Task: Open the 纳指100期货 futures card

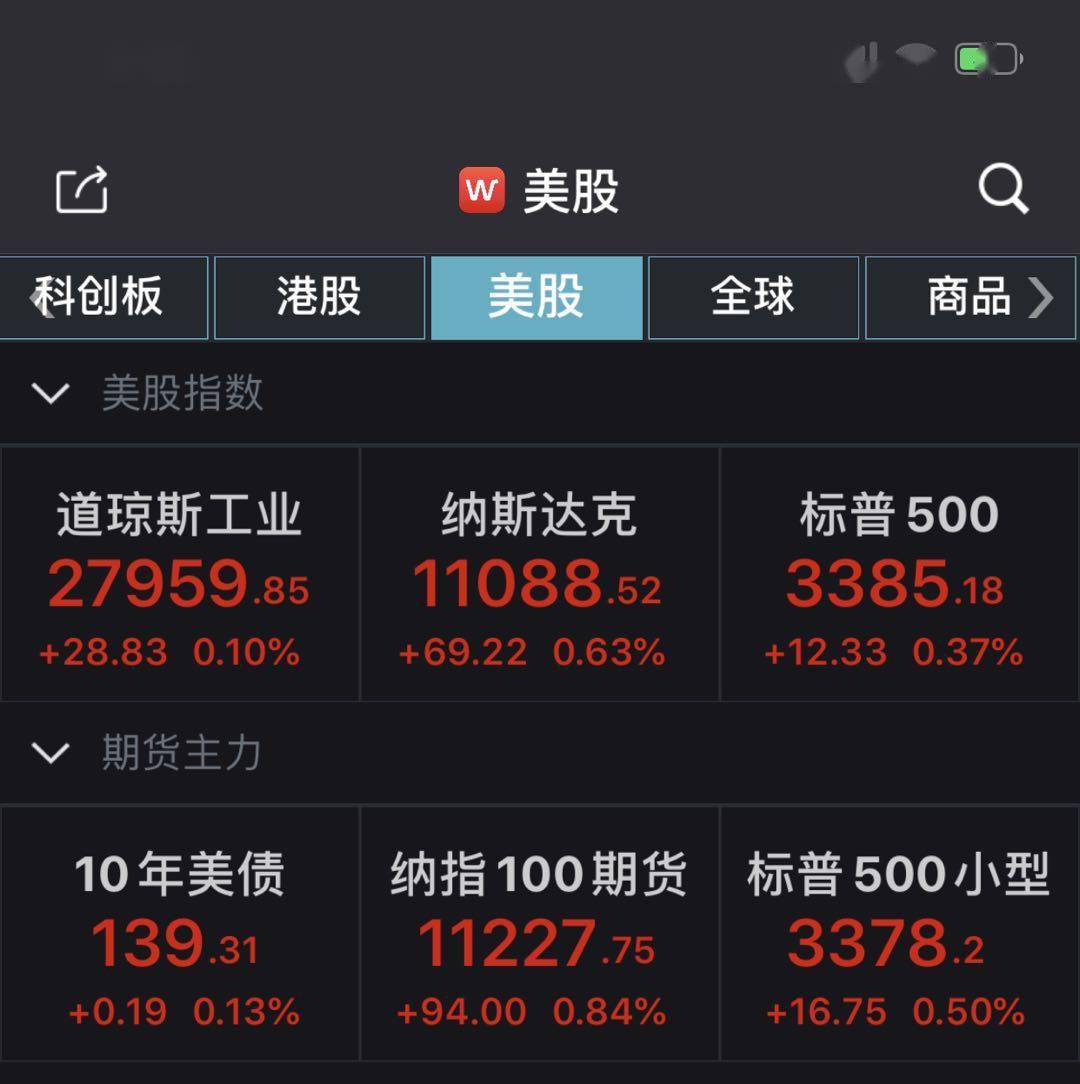Action: pos(538,935)
